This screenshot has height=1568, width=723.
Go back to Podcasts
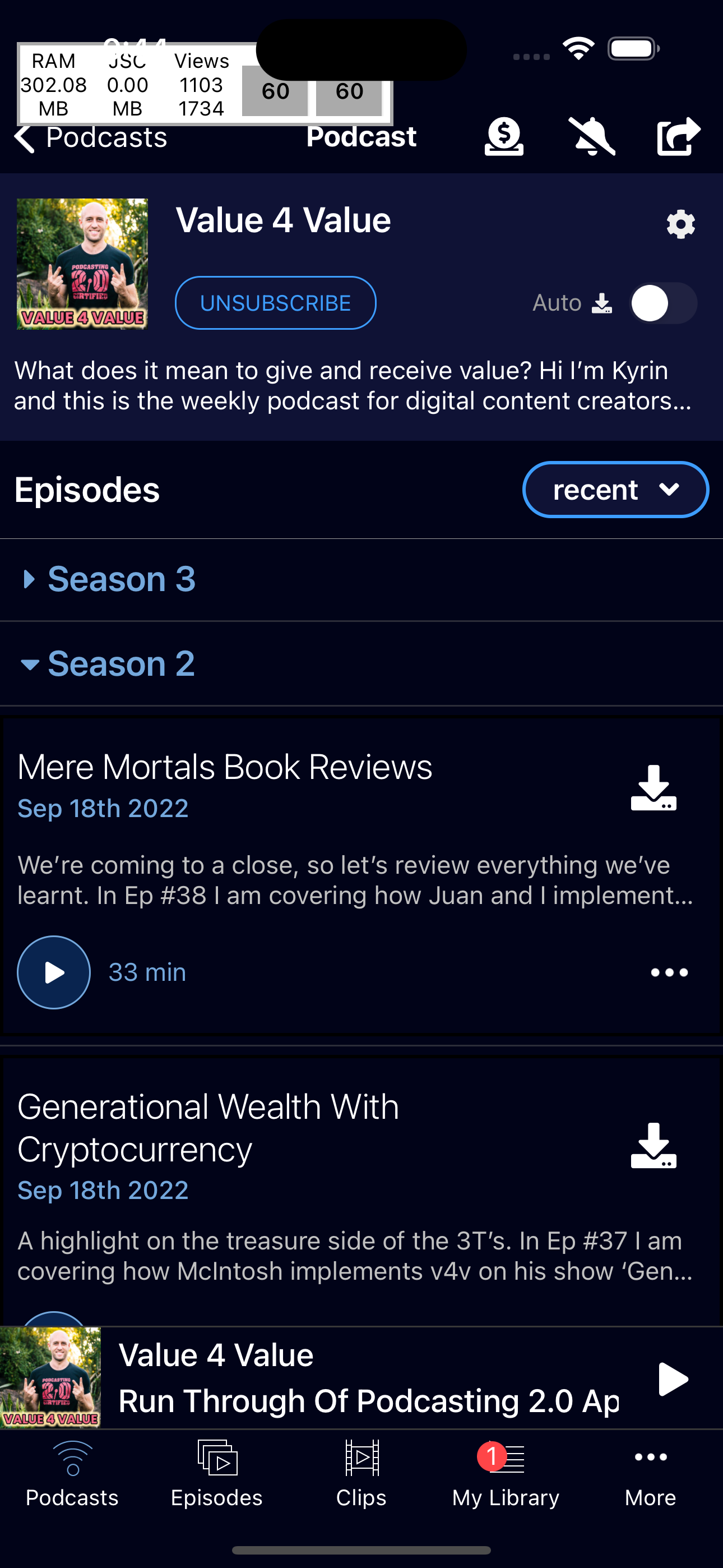91,137
